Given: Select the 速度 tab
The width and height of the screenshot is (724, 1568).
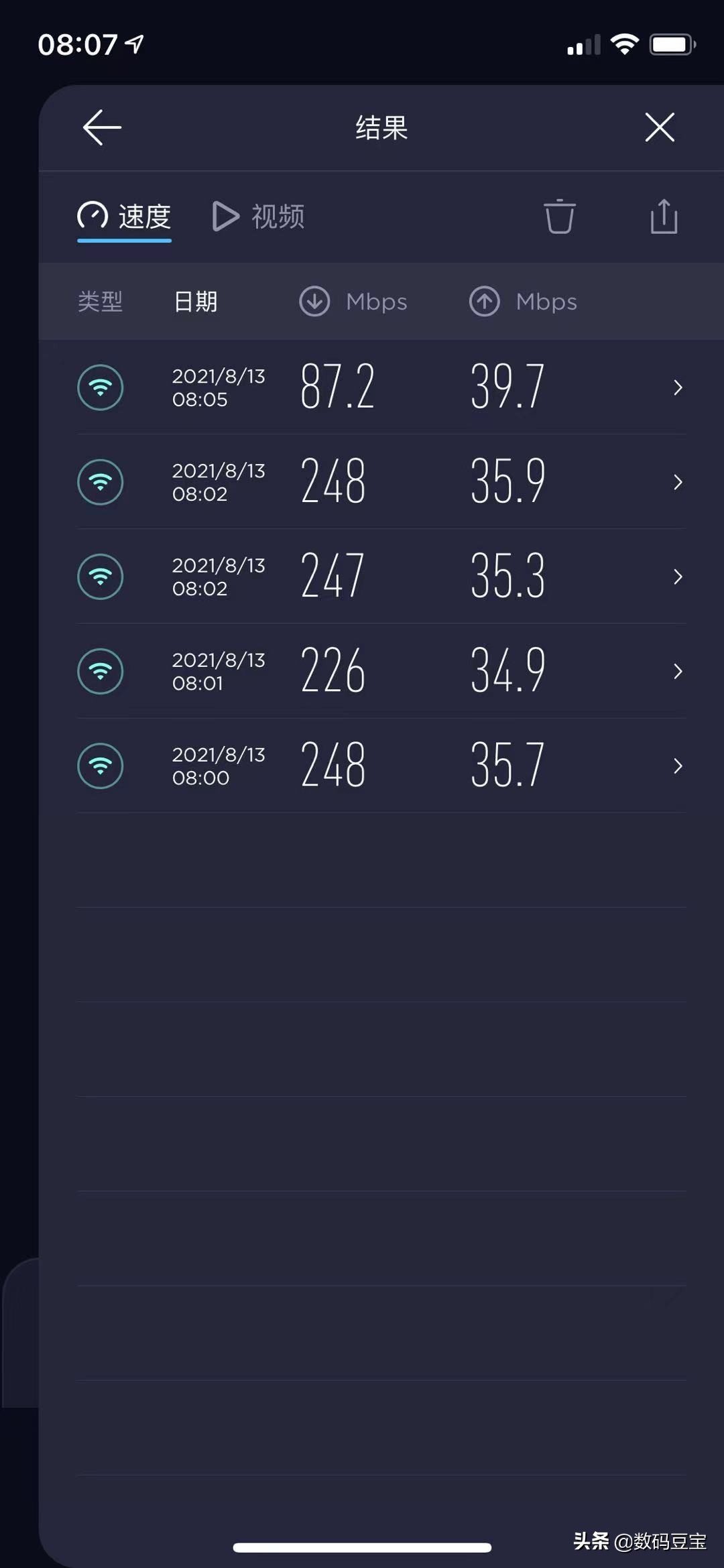Looking at the screenshot, I should tap(124, 216).
